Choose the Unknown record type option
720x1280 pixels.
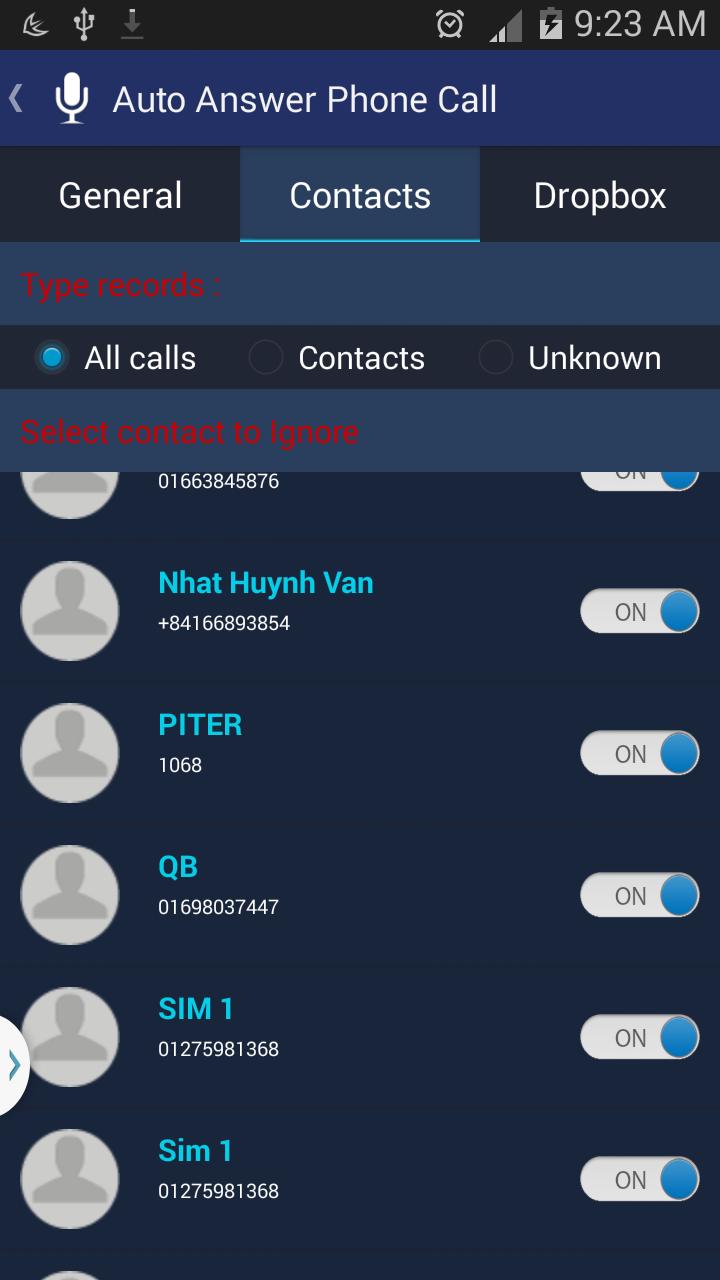pyautogui.click(x=496, y=357)
